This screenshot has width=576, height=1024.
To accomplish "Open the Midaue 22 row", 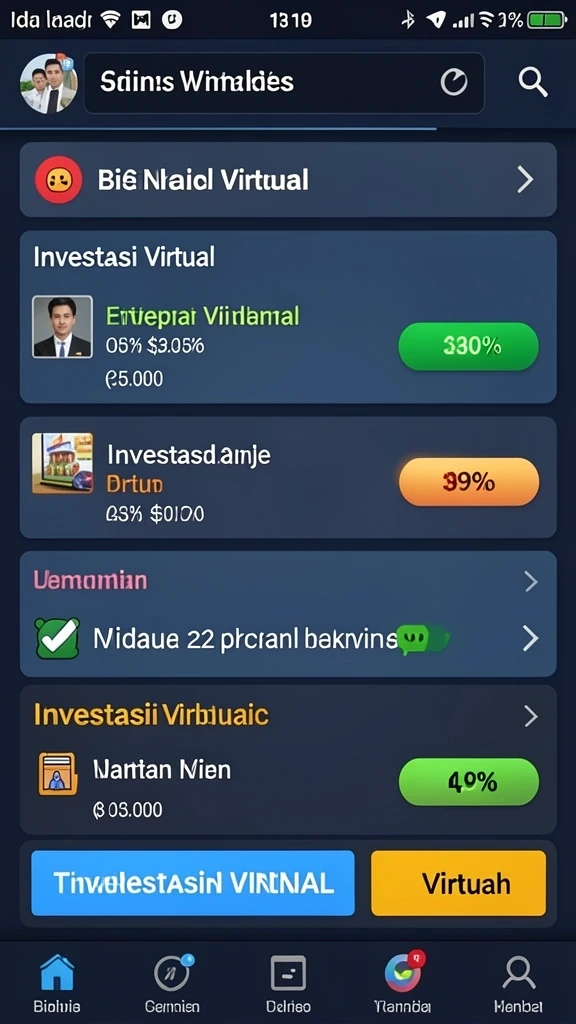I will click(288, 639).
